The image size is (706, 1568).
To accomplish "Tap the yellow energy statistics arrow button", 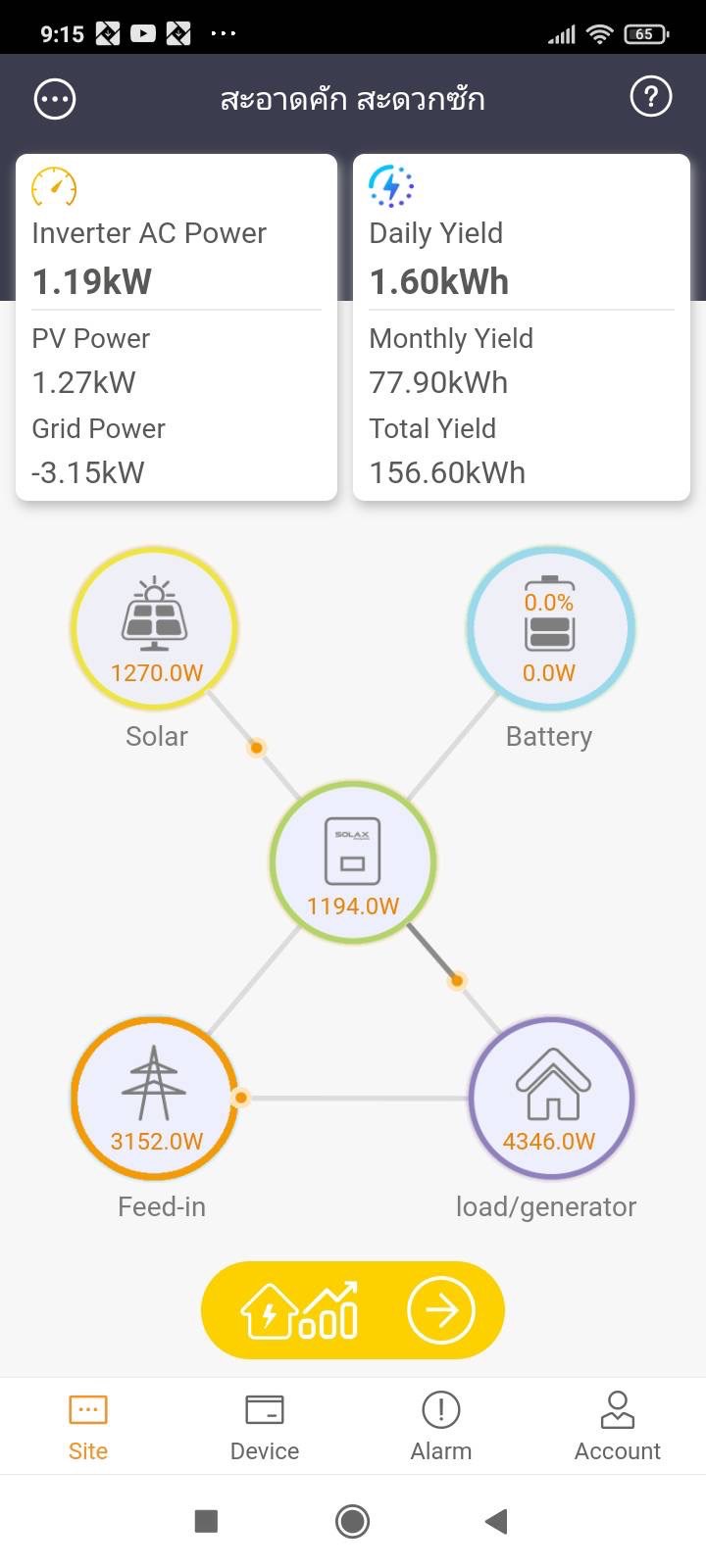I will click(353, 1310).
